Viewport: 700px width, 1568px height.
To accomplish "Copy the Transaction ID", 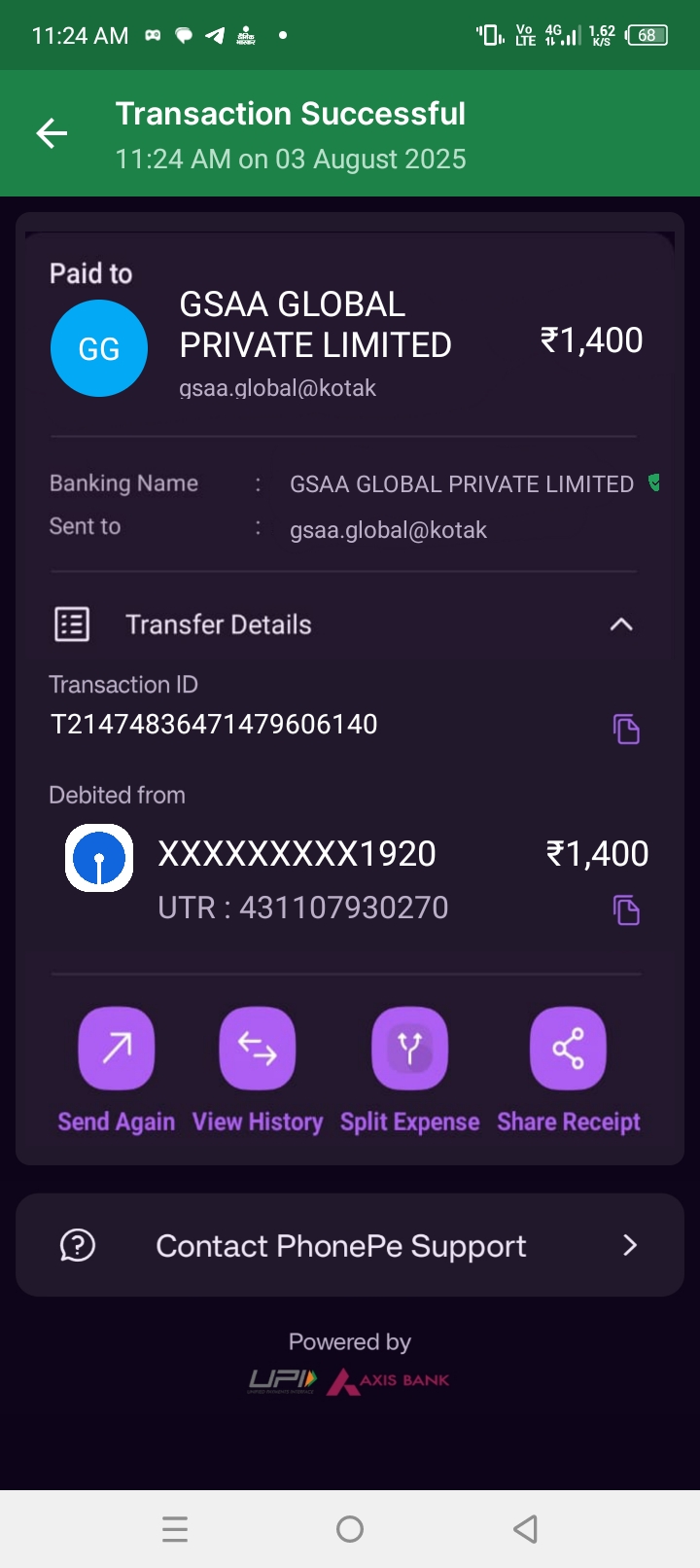I will pos(626,729).
